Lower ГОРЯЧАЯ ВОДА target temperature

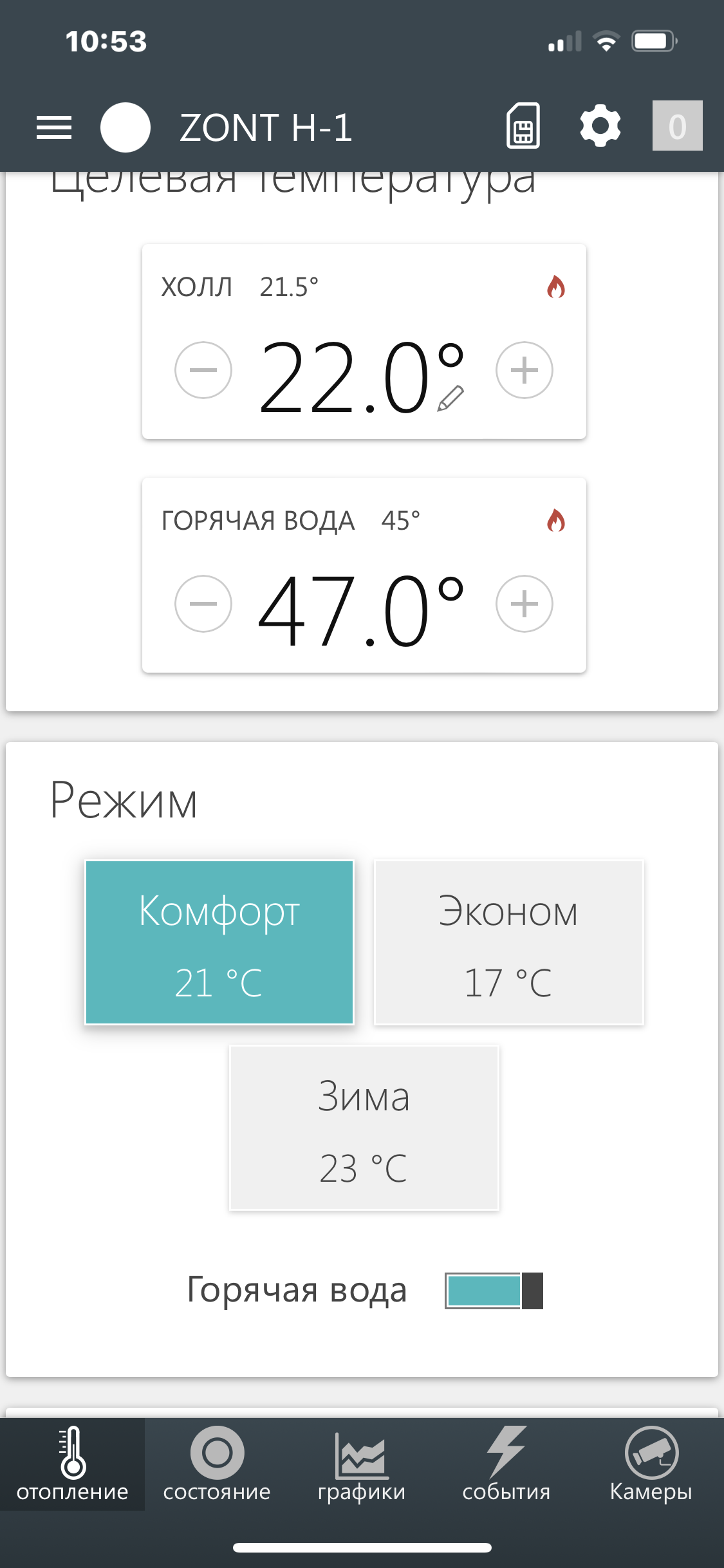[x=203, y=604]
